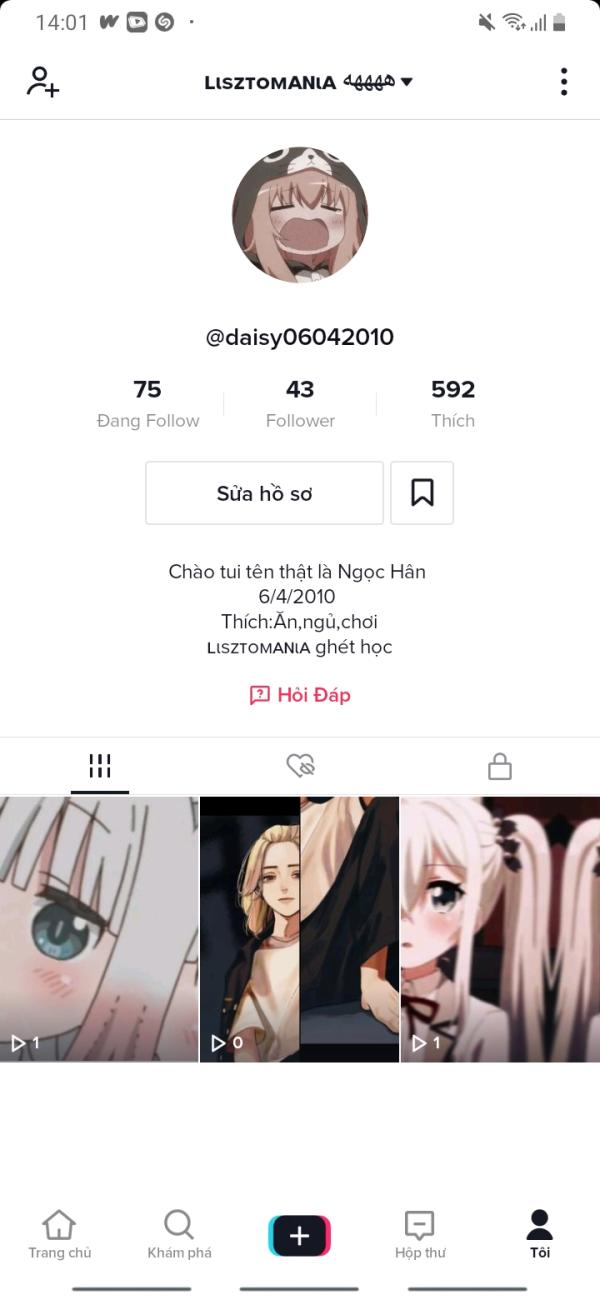Open the three-dot overflow menu
This screenshot has width=600, height=1300.
click(x=564, y=82)
